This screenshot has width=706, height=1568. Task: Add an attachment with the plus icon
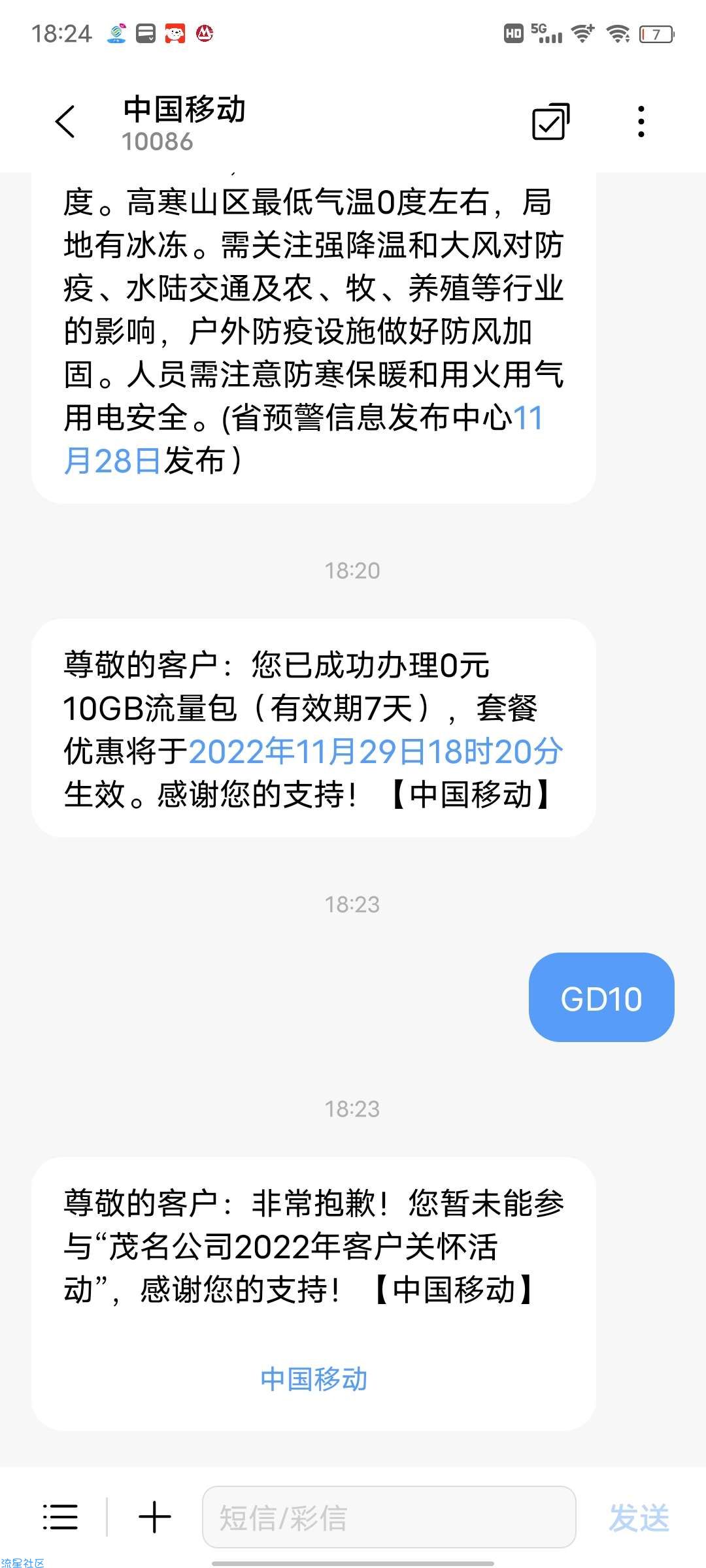point(155,1517)
